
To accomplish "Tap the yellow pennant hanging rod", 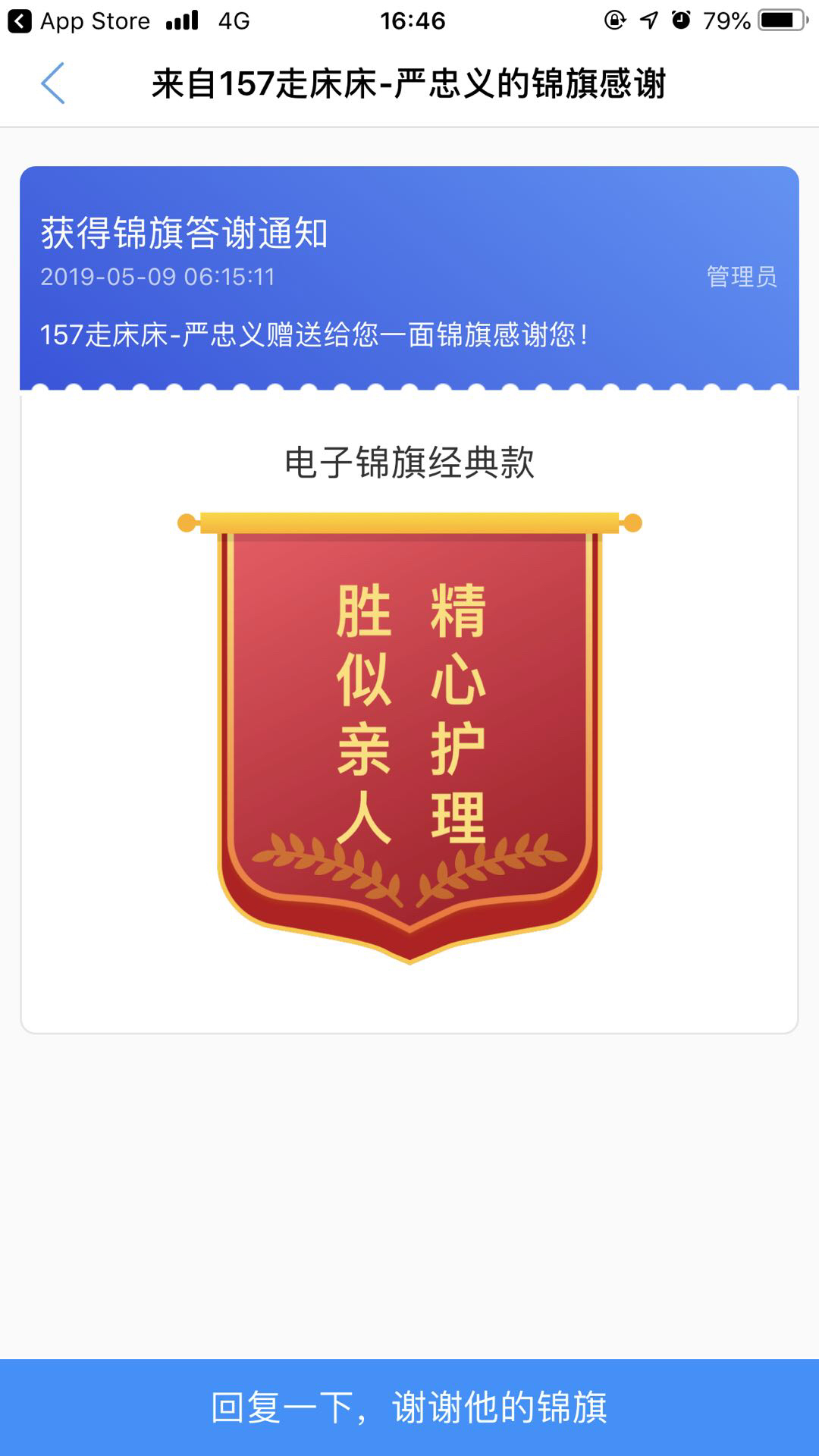I will click(409, 520).
